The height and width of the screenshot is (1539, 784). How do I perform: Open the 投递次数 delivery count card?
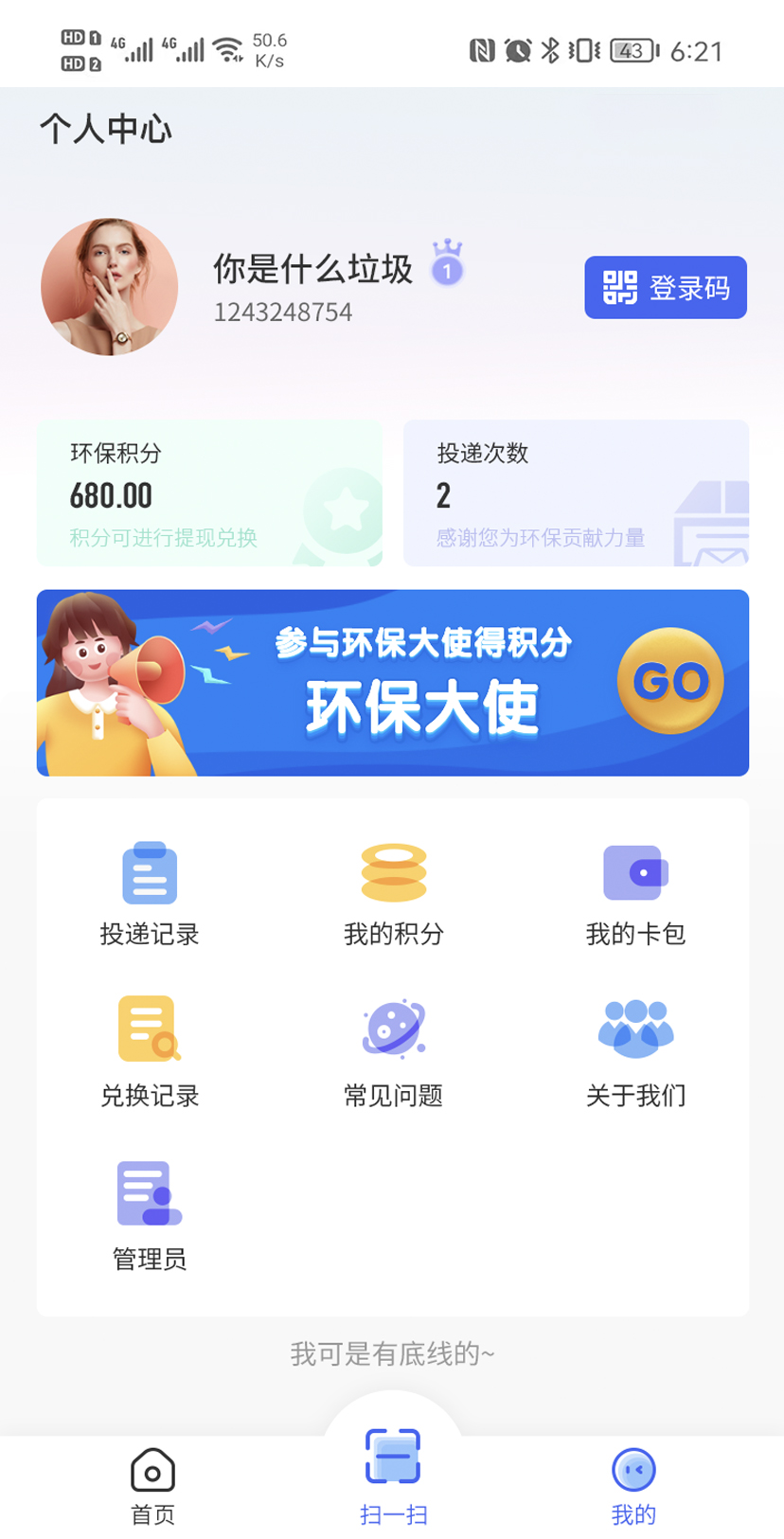(576, 493)
